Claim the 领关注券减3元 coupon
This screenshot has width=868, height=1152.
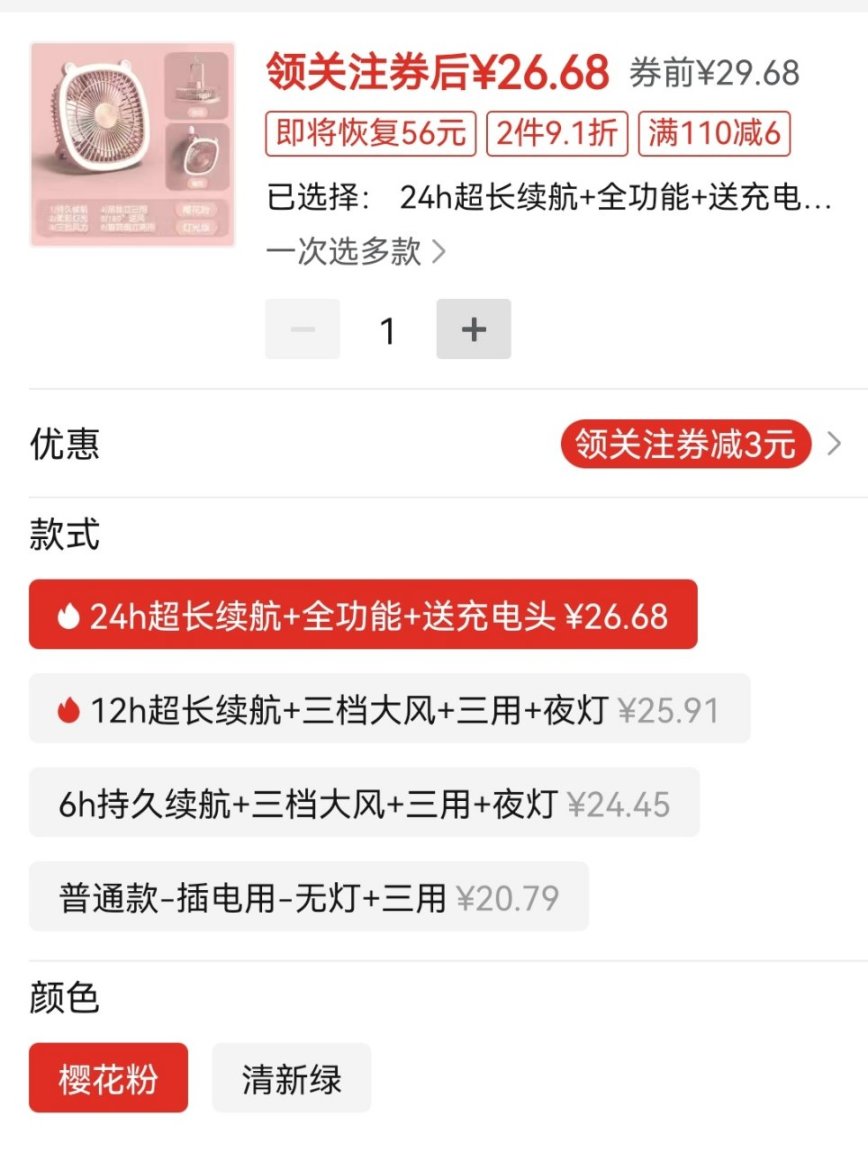686,444
